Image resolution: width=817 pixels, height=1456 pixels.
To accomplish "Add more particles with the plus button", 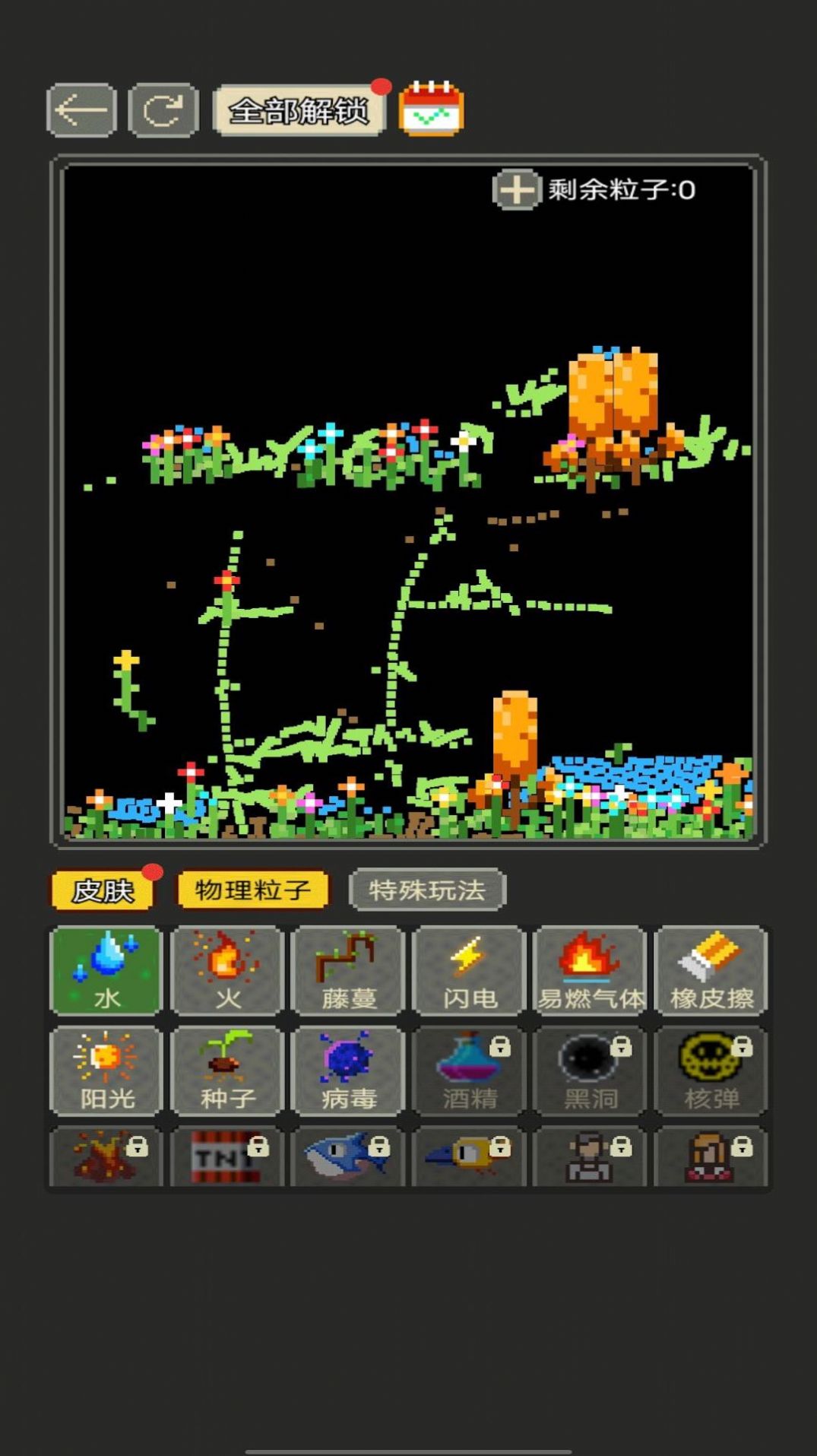I will coord(516,189).
